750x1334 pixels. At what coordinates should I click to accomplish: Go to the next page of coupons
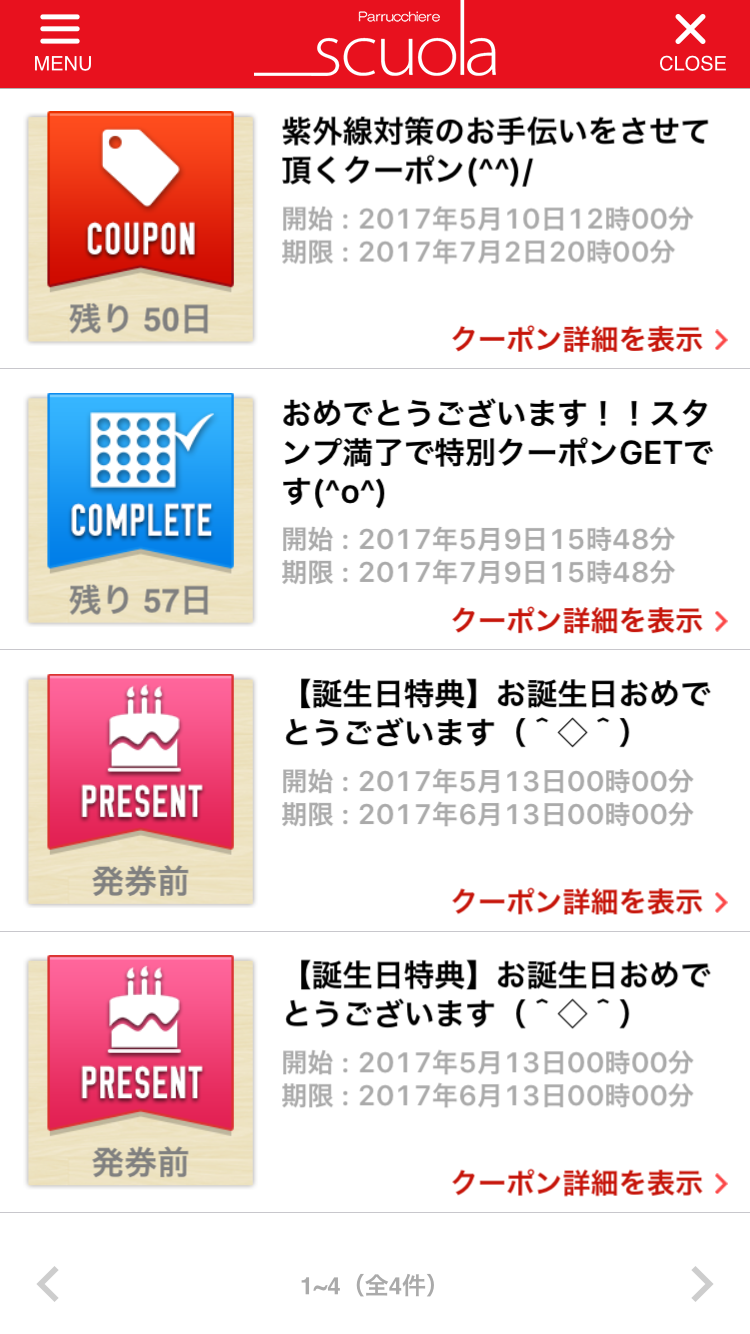[702, 1284]
